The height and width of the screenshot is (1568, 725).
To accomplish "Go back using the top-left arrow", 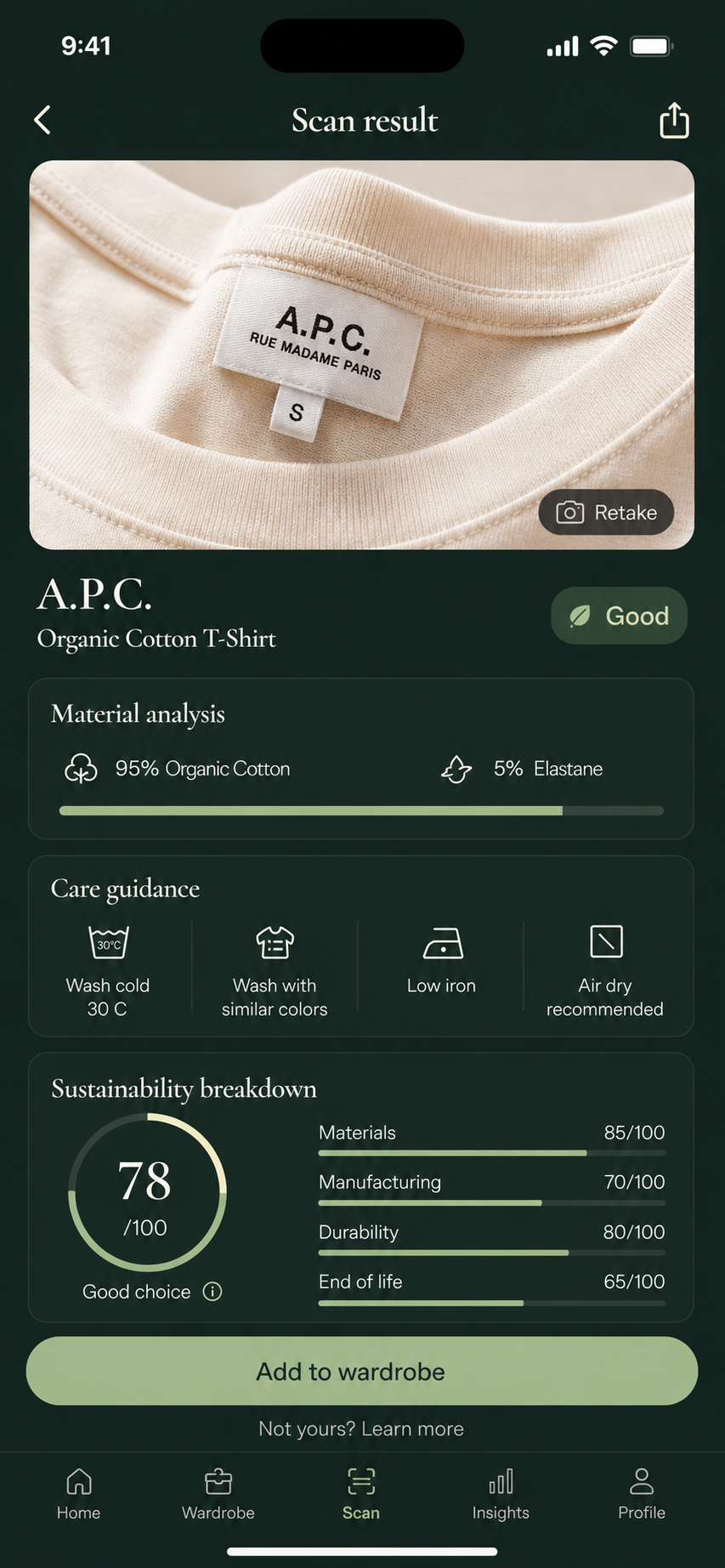I will tap(42, 120).
